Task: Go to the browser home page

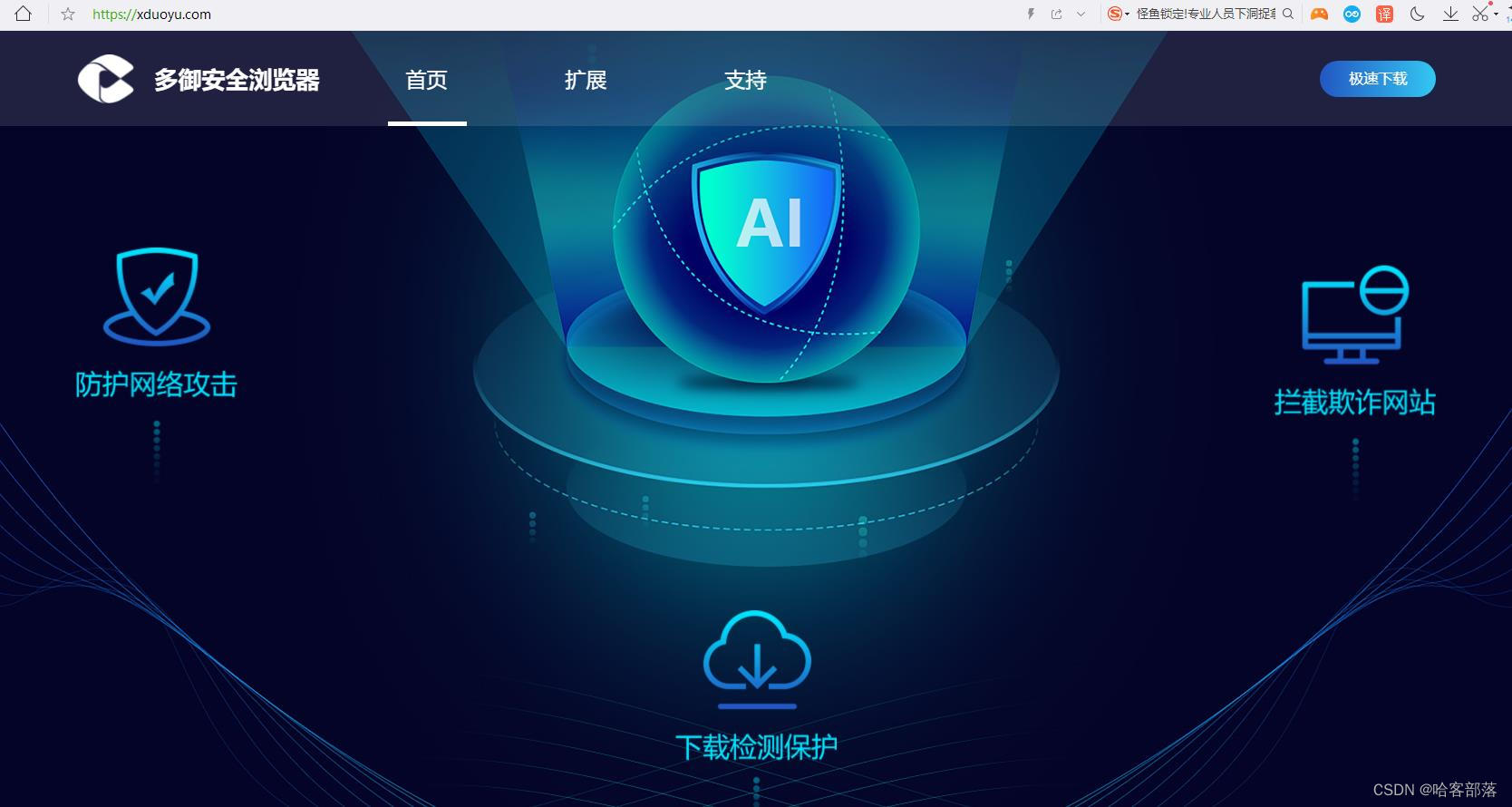Action: click(24, 14)
